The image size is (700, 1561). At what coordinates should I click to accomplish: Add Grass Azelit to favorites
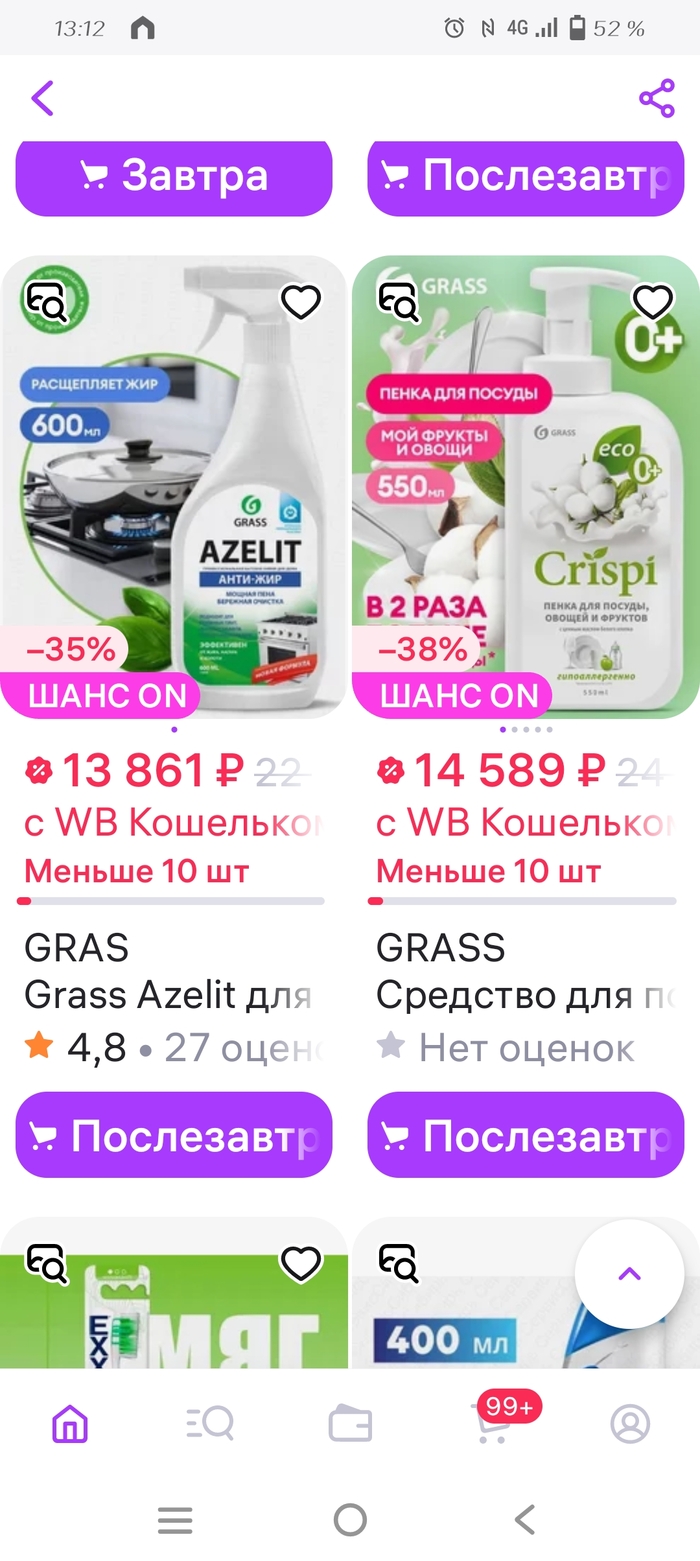(301, 301)
